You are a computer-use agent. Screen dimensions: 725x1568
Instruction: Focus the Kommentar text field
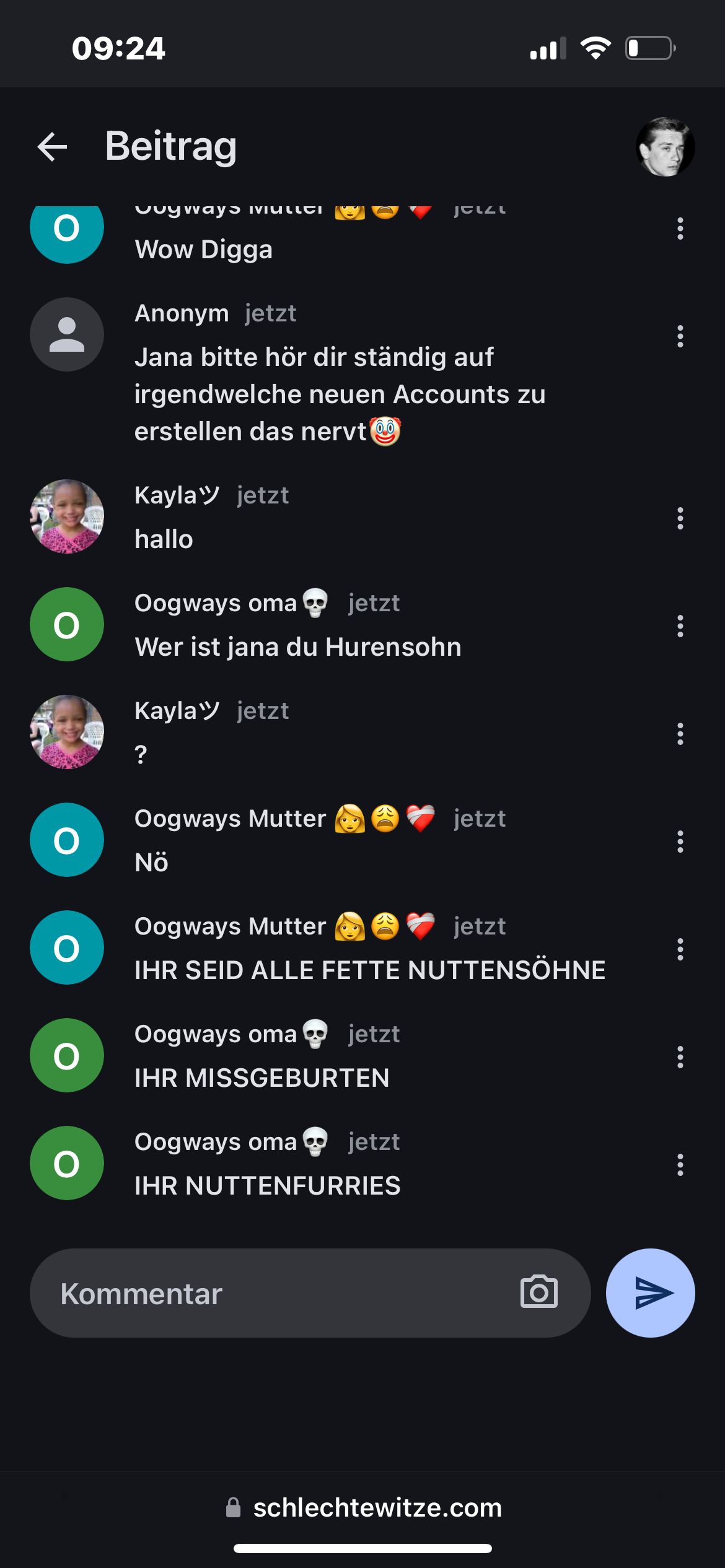click(273, 1293)
